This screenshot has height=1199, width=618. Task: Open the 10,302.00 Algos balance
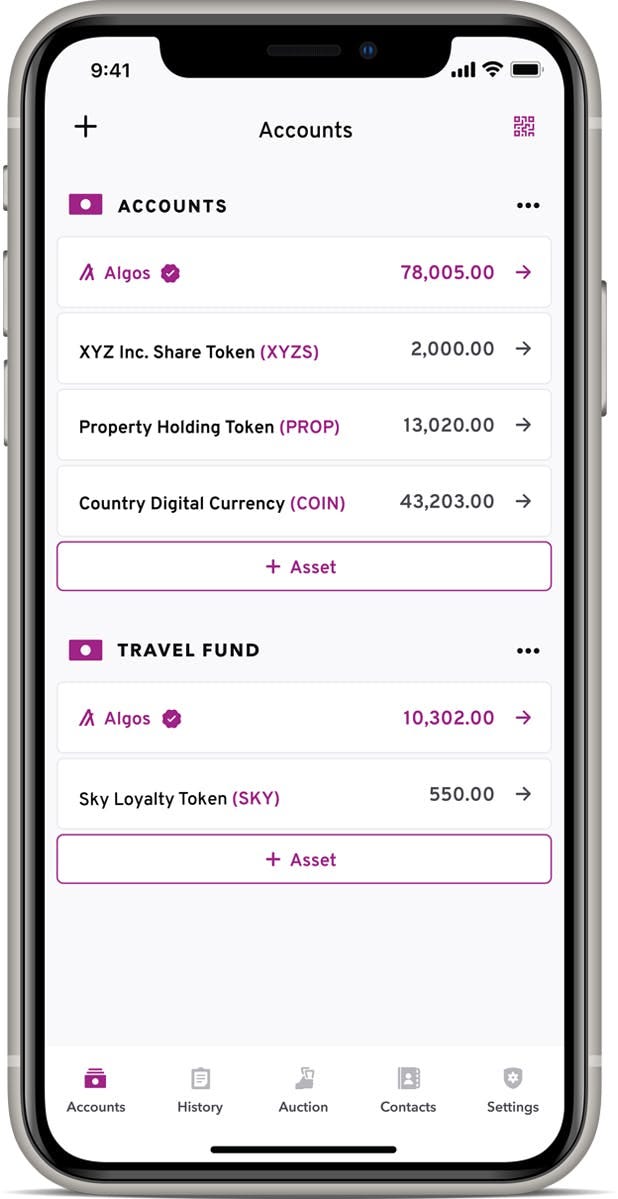304,718
